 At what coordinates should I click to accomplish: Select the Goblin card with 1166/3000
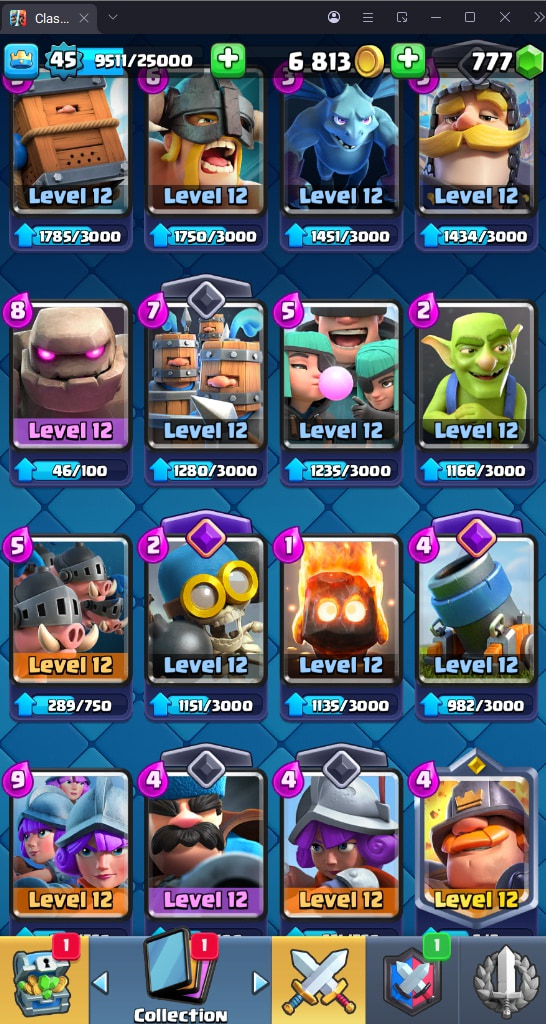click(x=476, y=376)
